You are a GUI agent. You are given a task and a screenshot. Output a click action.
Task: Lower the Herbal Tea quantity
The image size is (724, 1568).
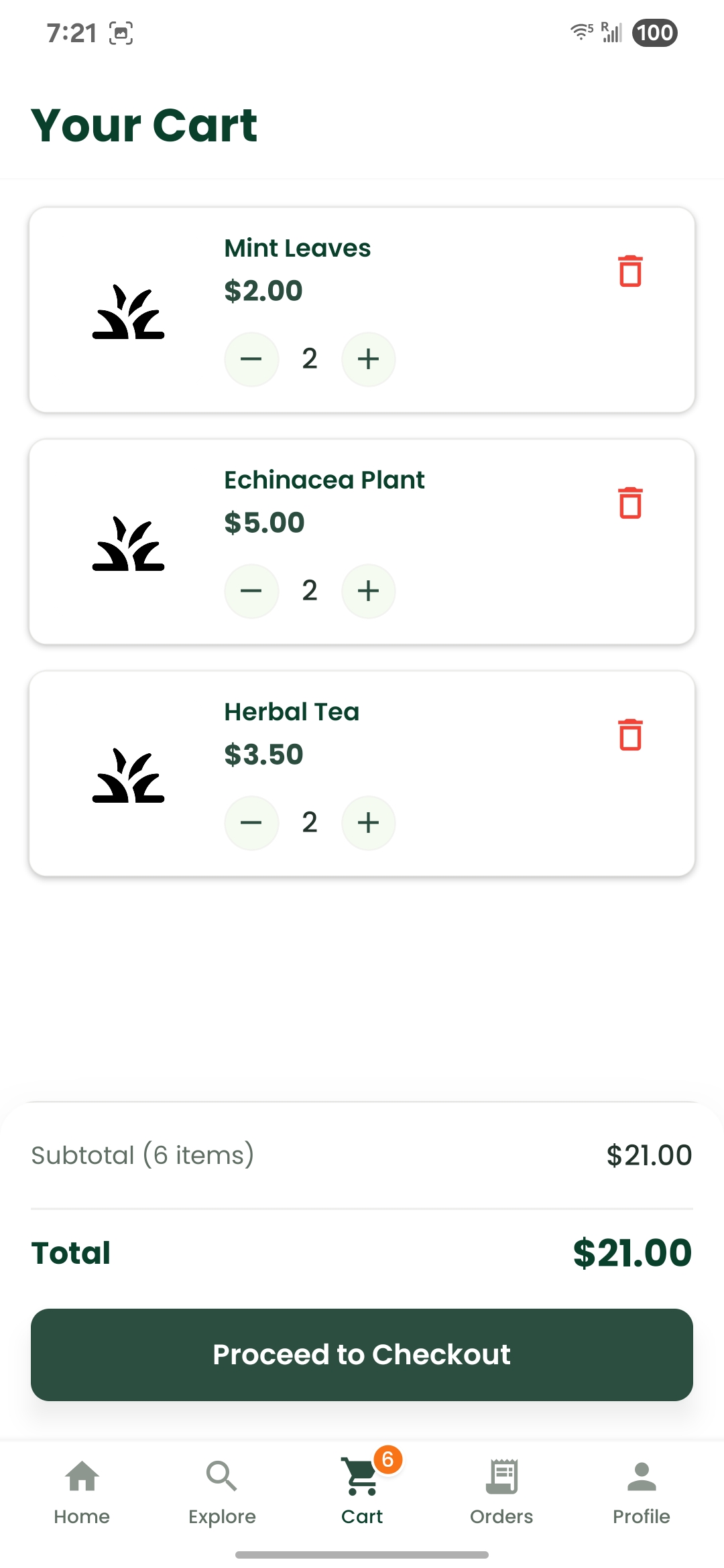tap(251, 823)
